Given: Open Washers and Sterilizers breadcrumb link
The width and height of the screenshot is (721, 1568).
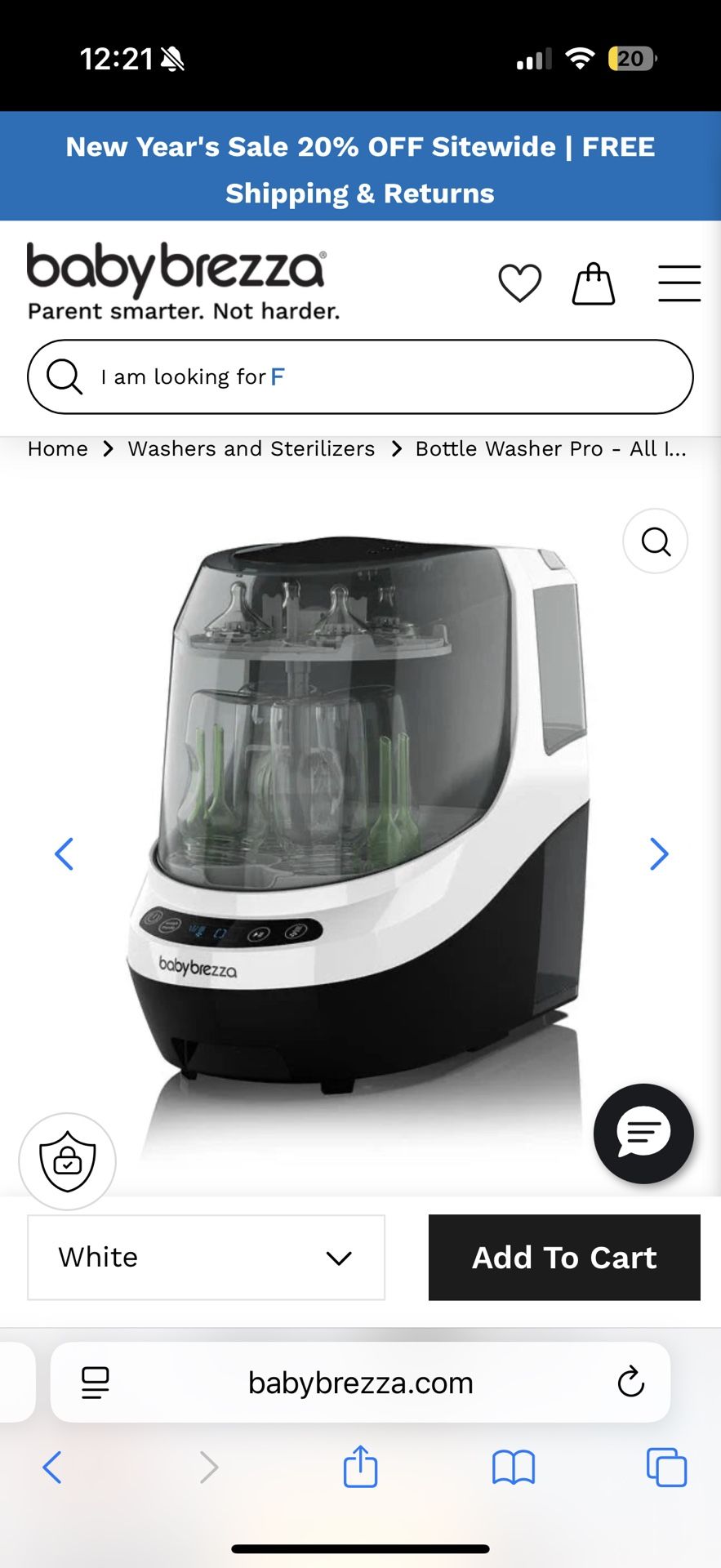Looking at the screenshot, I should pyautogui.click(x=250, y=448).
